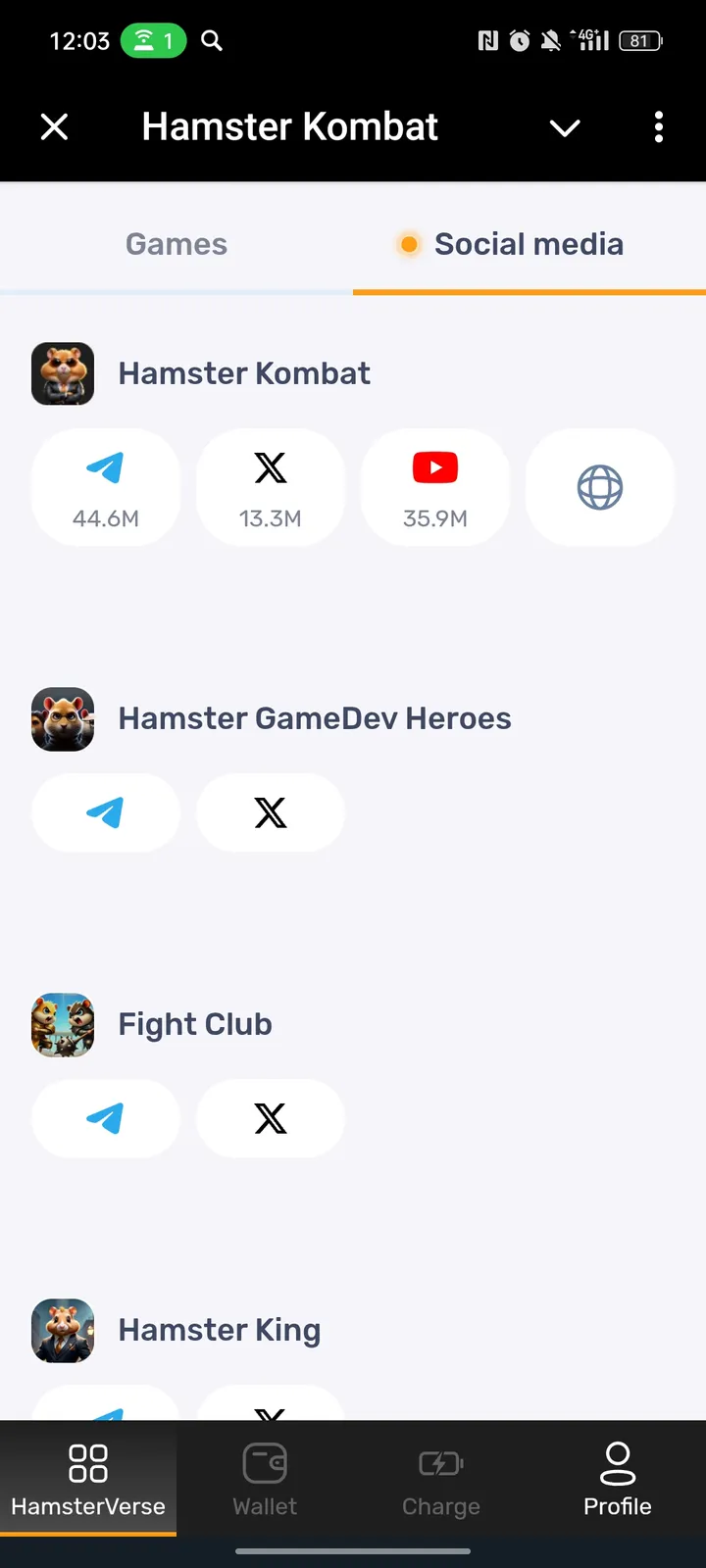
Task: Open the Charge section
Action: [441, 1478]
